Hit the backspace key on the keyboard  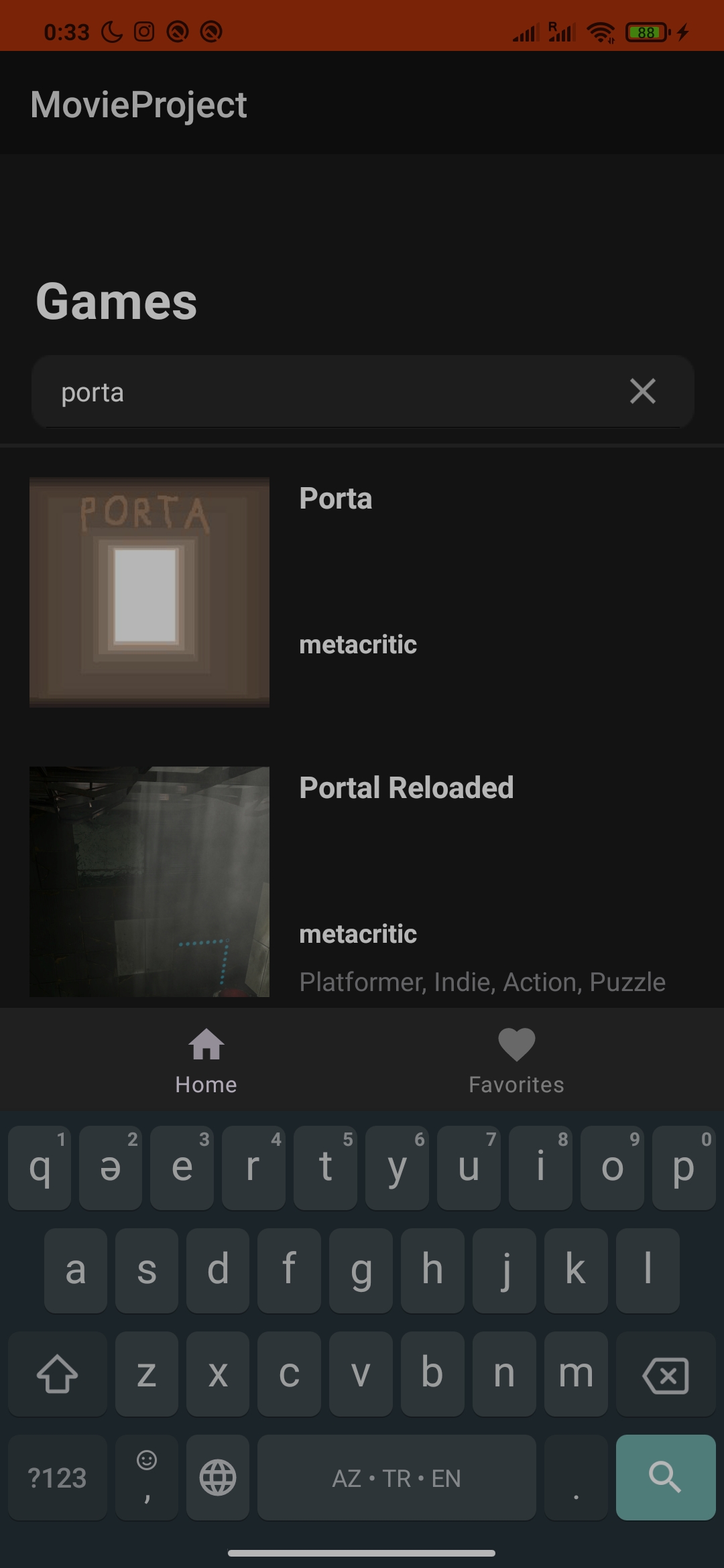coord(665,1375)
